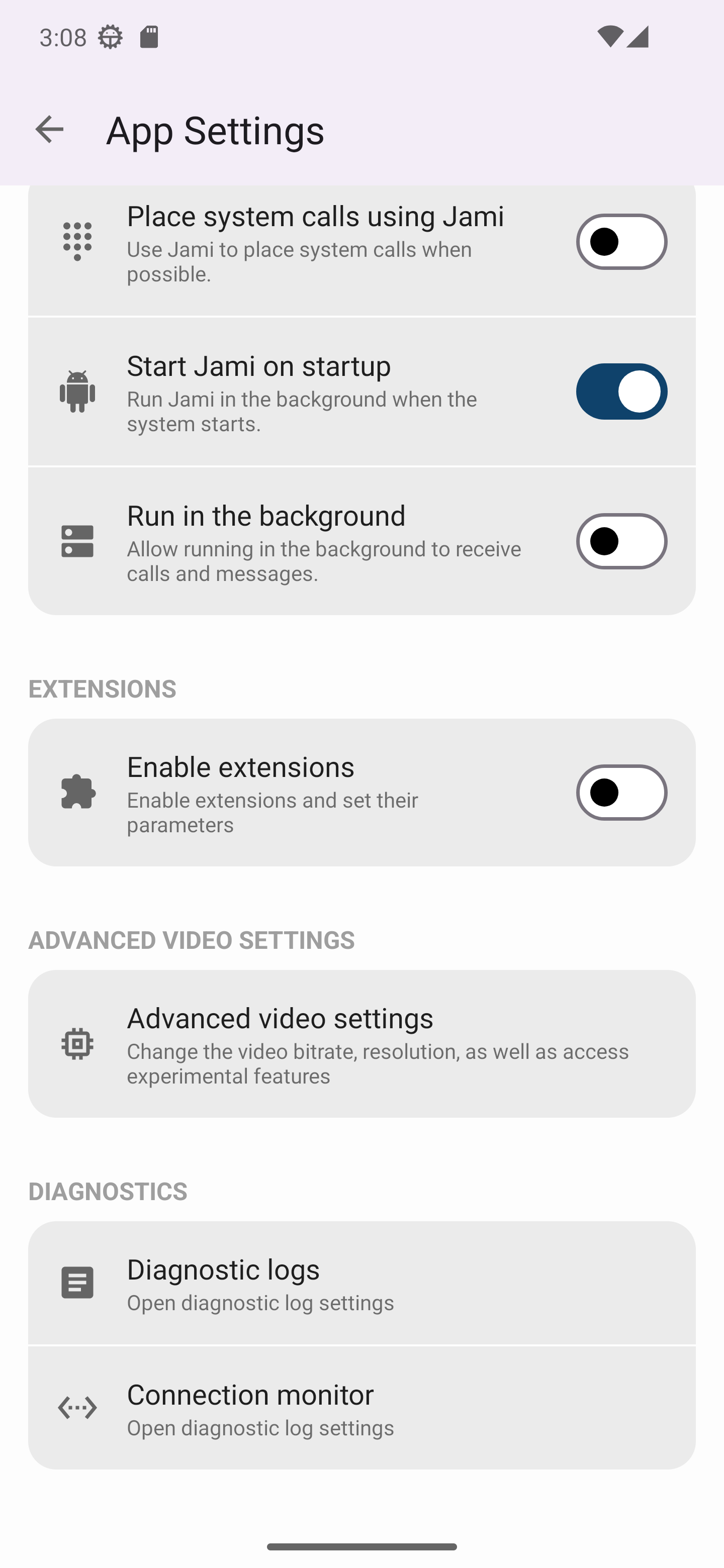
Task: Open Diagnostic logs
Action: [x=361, y=1283]
